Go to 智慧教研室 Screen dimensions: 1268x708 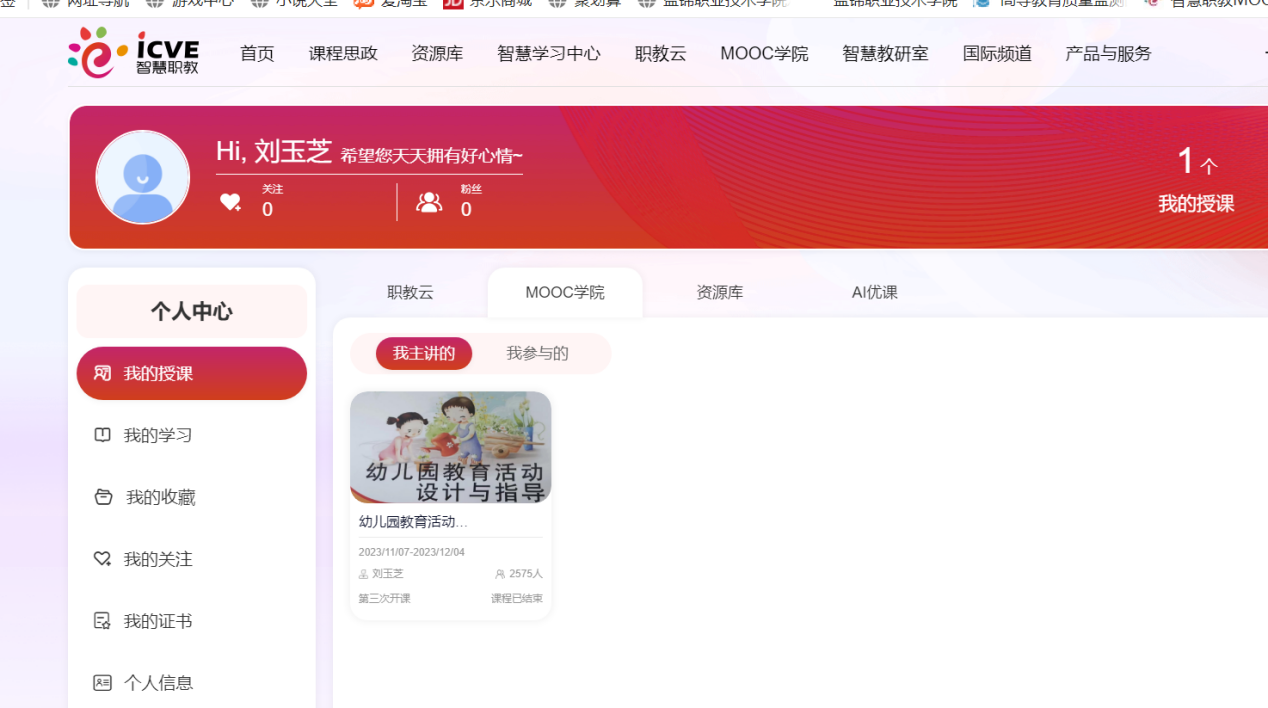coord(885,54)
